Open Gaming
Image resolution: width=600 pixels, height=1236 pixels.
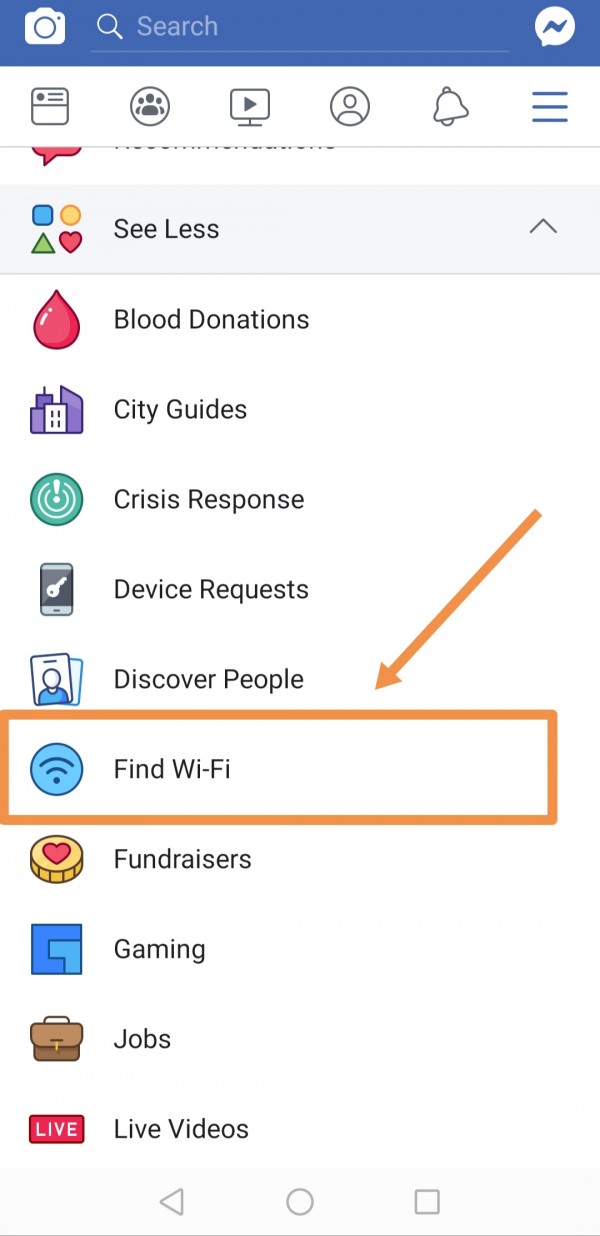click(159, 950)
